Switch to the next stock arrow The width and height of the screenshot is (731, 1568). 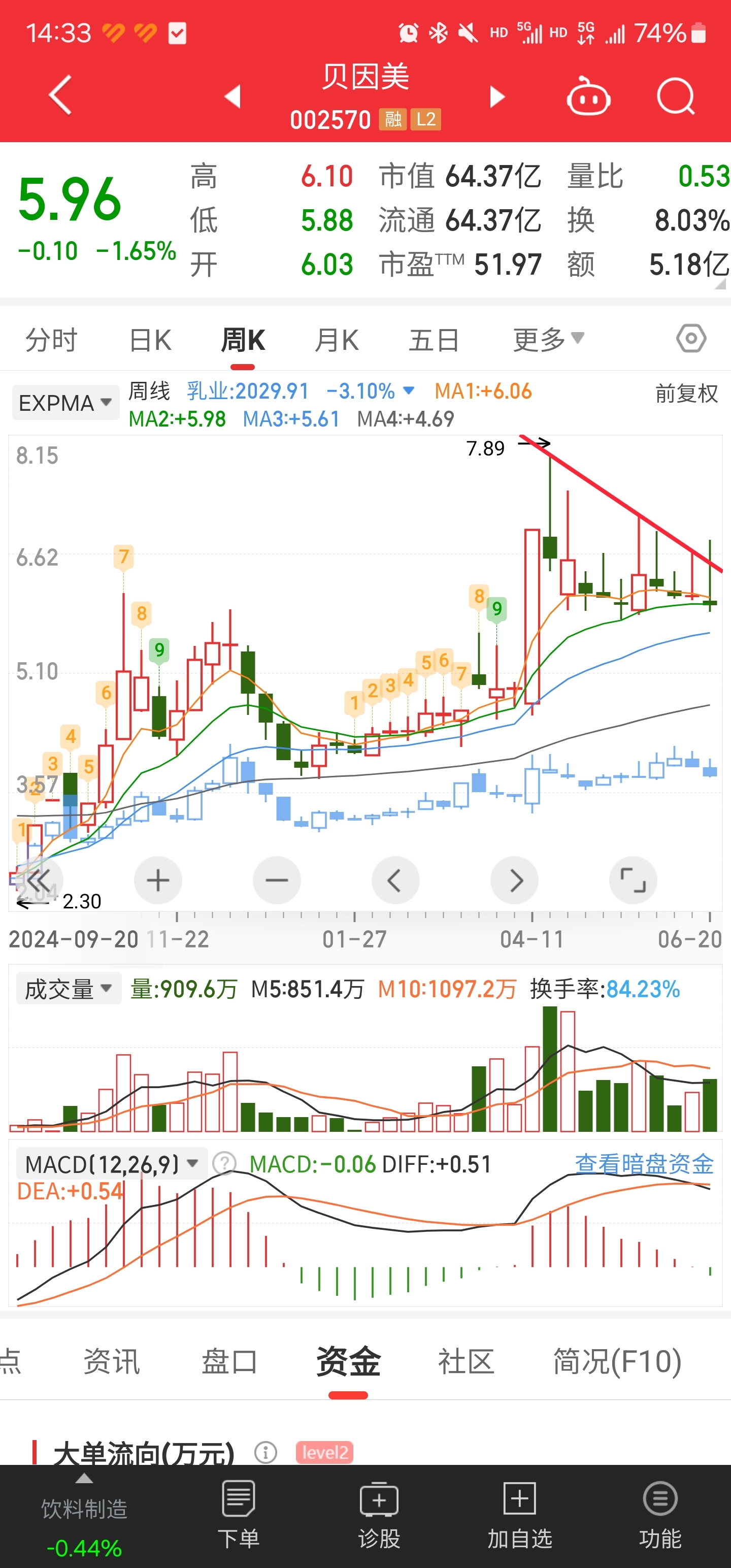(497, 96)
